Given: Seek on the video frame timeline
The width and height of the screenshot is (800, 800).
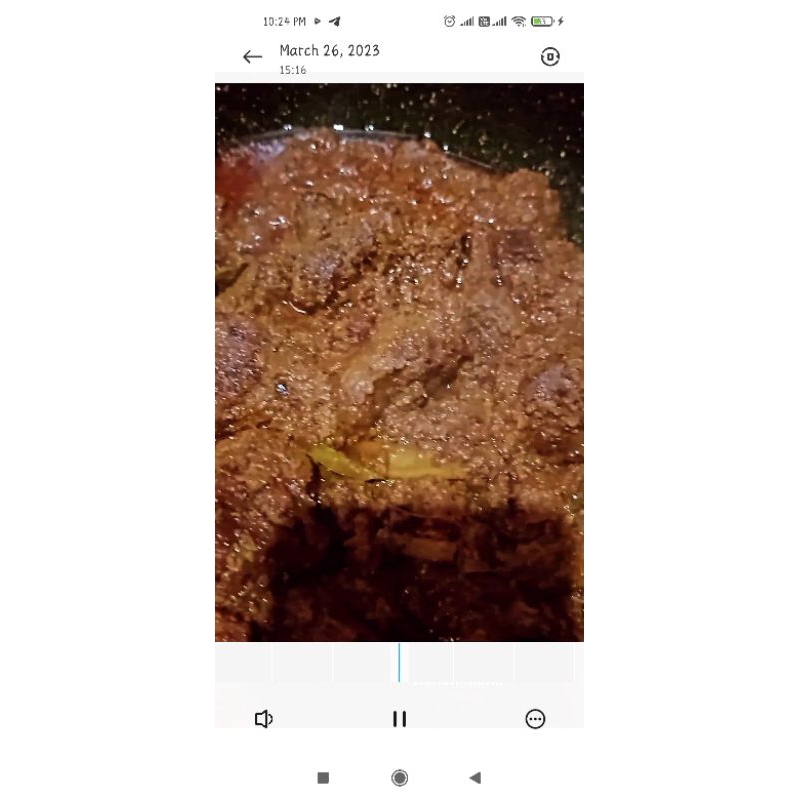Looking at the screenshot, I should (x=399, y=662).
